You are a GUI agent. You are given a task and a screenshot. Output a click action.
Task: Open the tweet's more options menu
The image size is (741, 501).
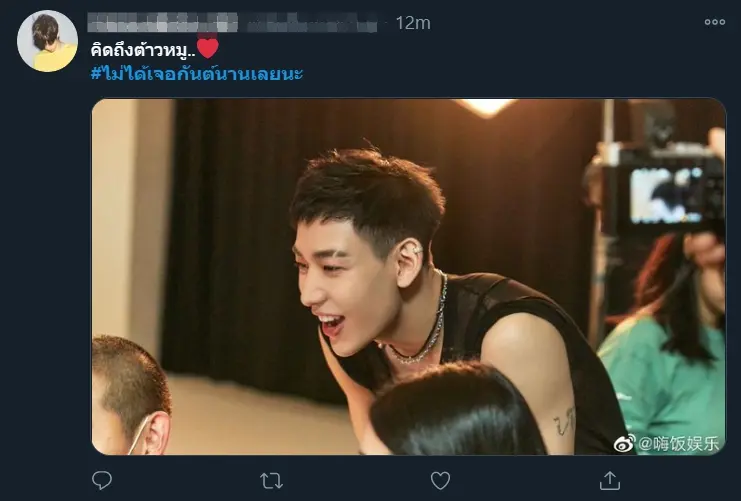(x=714, y=22)
